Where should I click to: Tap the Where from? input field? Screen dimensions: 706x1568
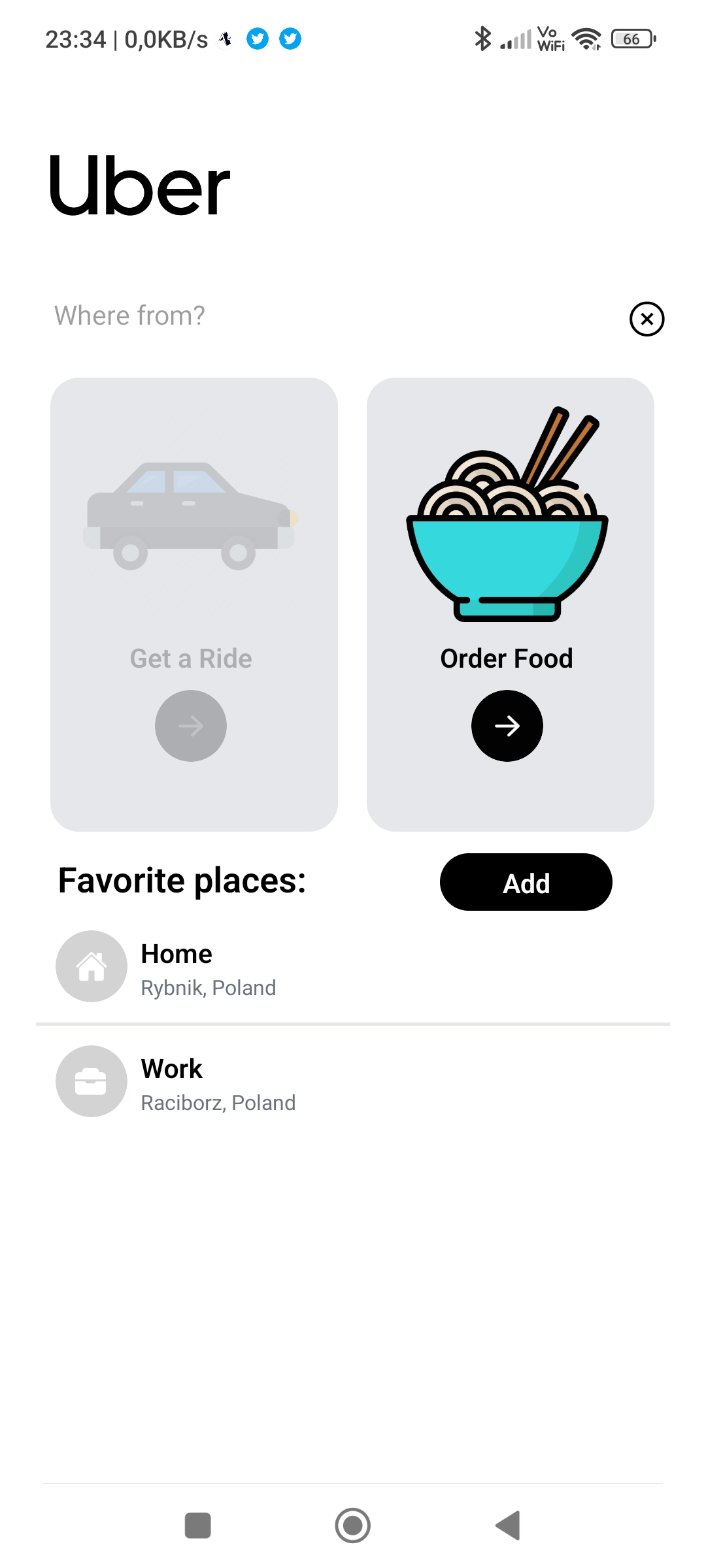point(327,316)
